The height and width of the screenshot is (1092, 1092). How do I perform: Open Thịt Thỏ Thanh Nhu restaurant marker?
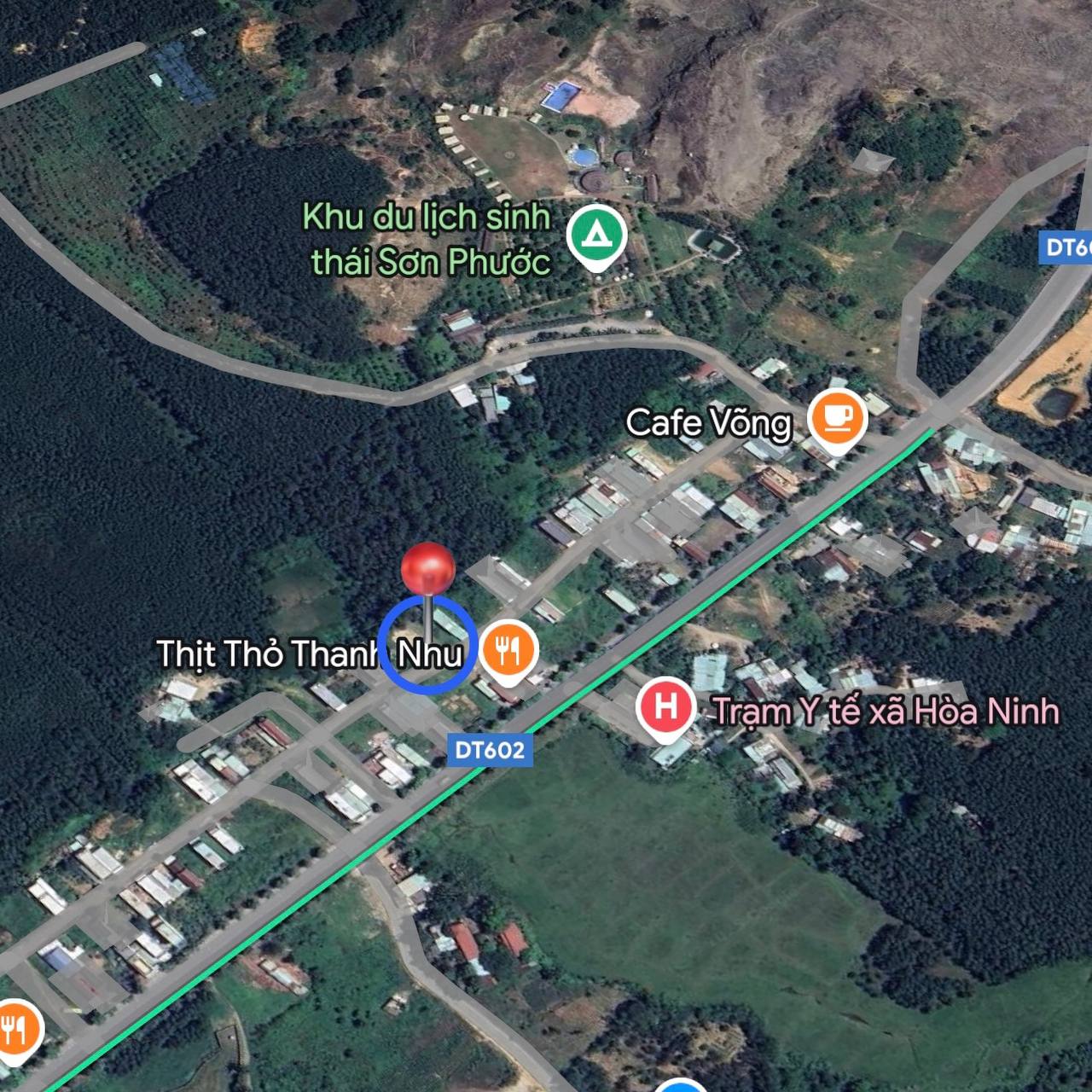pos(508,650)
